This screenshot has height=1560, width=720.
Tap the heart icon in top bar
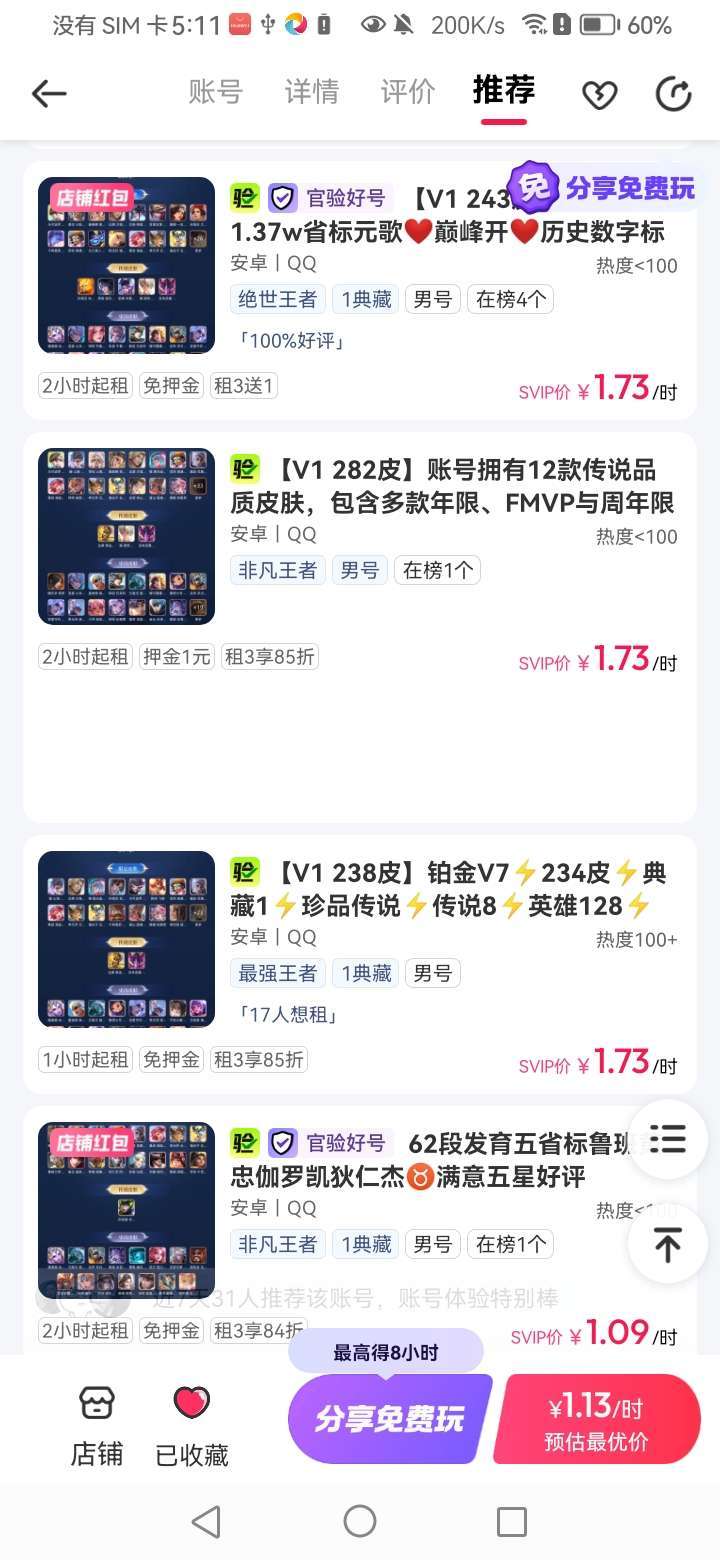coord(600,95)
